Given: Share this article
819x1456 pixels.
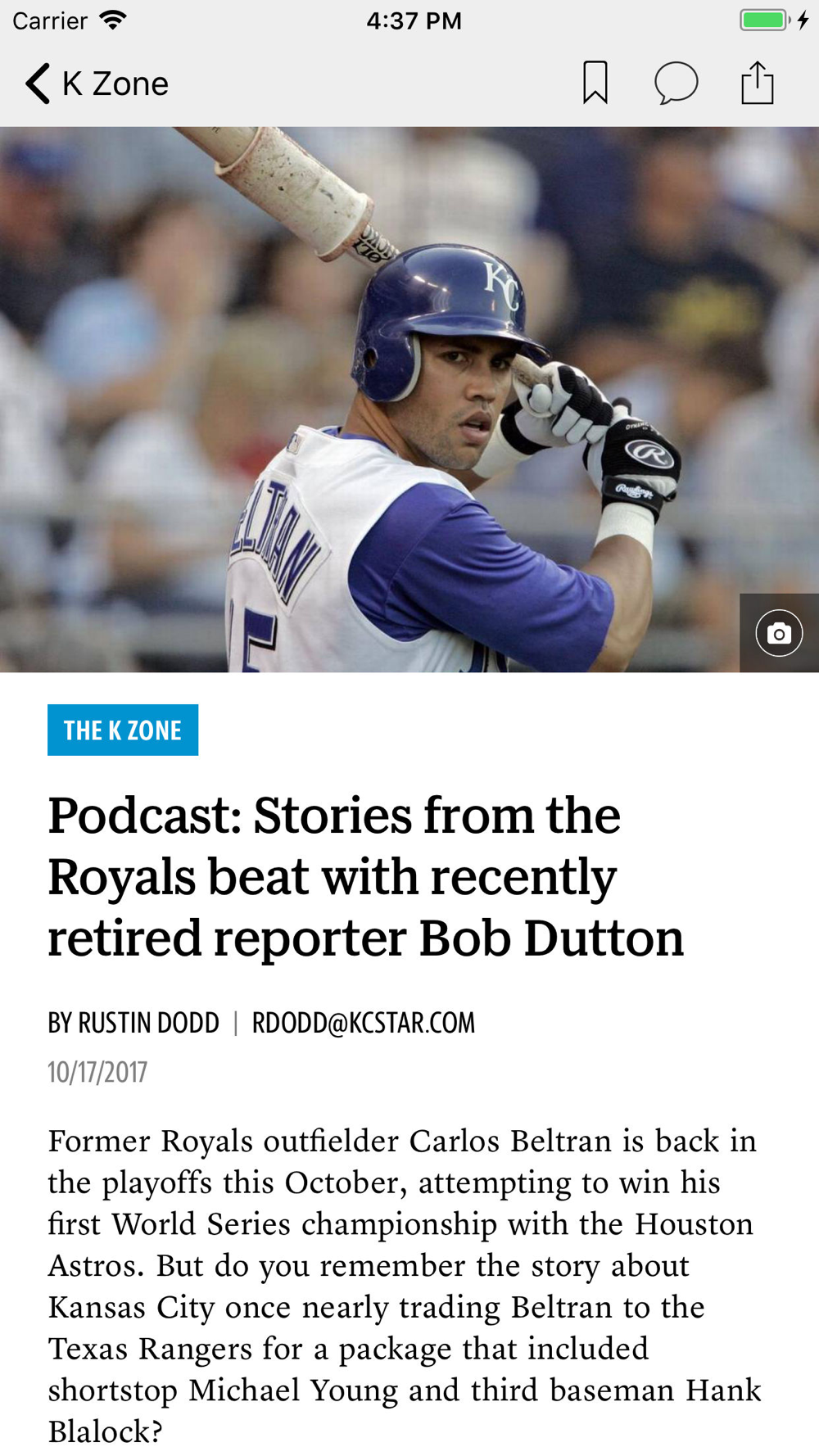Looking at the screenshot, I should [x=758, y=83].
